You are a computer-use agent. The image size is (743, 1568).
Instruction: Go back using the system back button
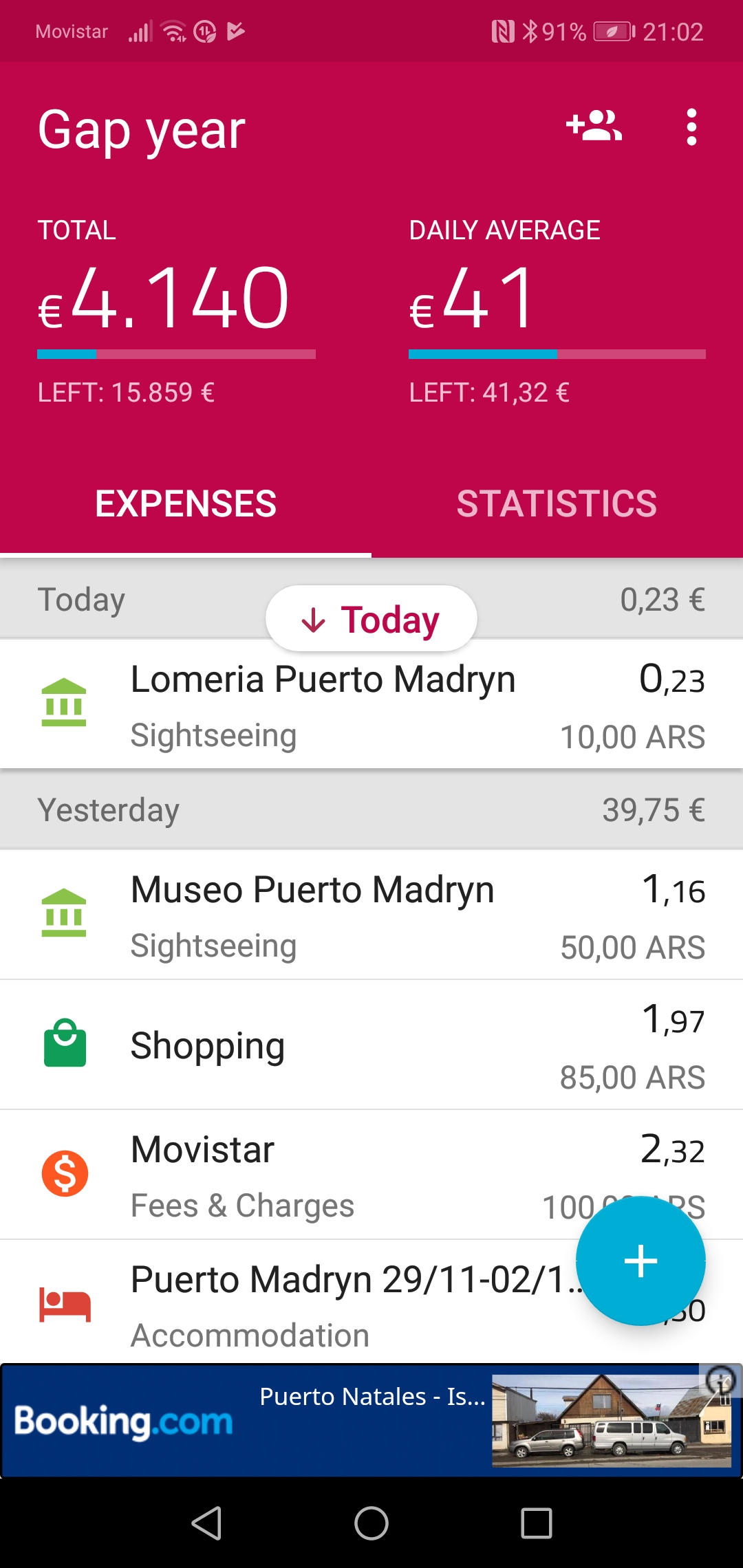[x=206, y=1523]
